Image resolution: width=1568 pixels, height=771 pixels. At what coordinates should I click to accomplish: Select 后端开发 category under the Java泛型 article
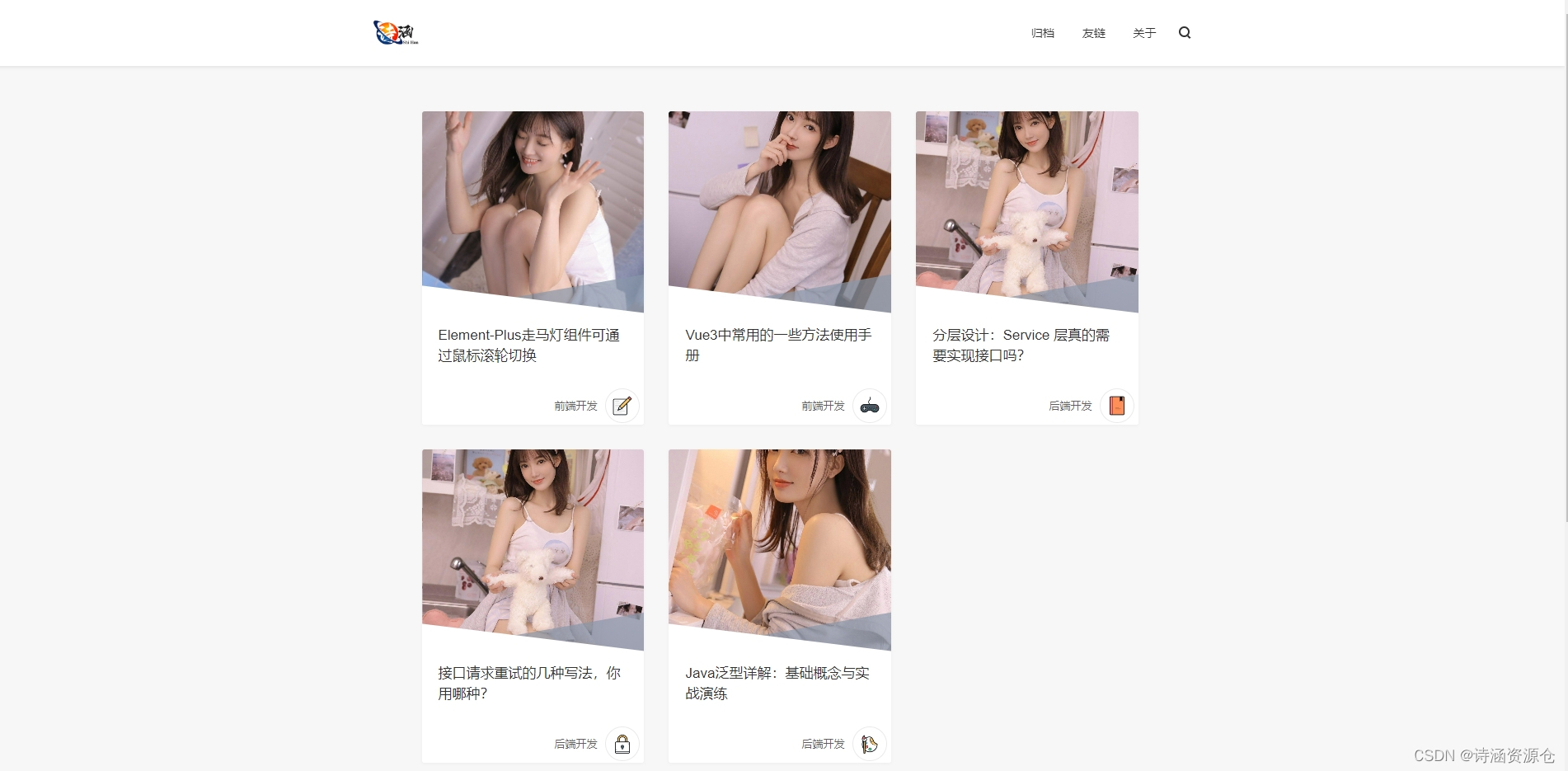(x=823, y=744)
